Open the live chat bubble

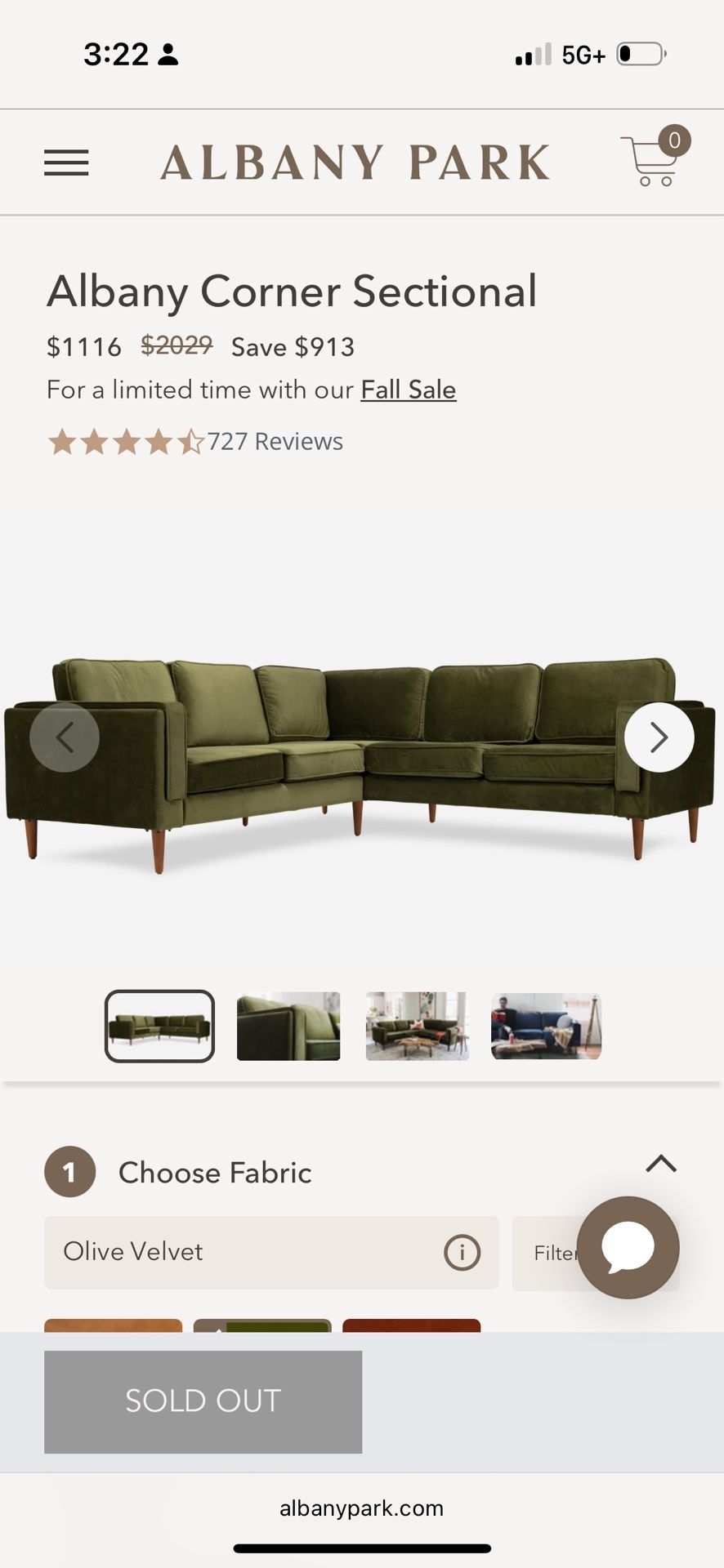tap(628, 1247)
